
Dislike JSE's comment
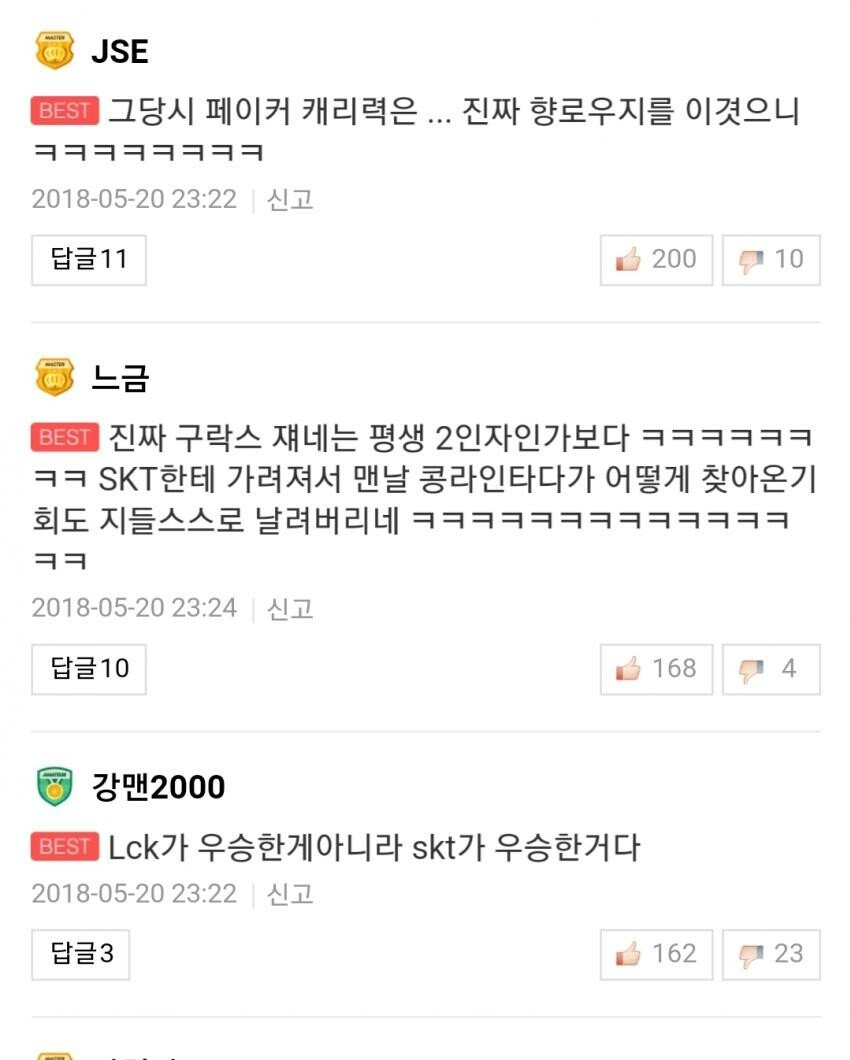pos(771,260)
